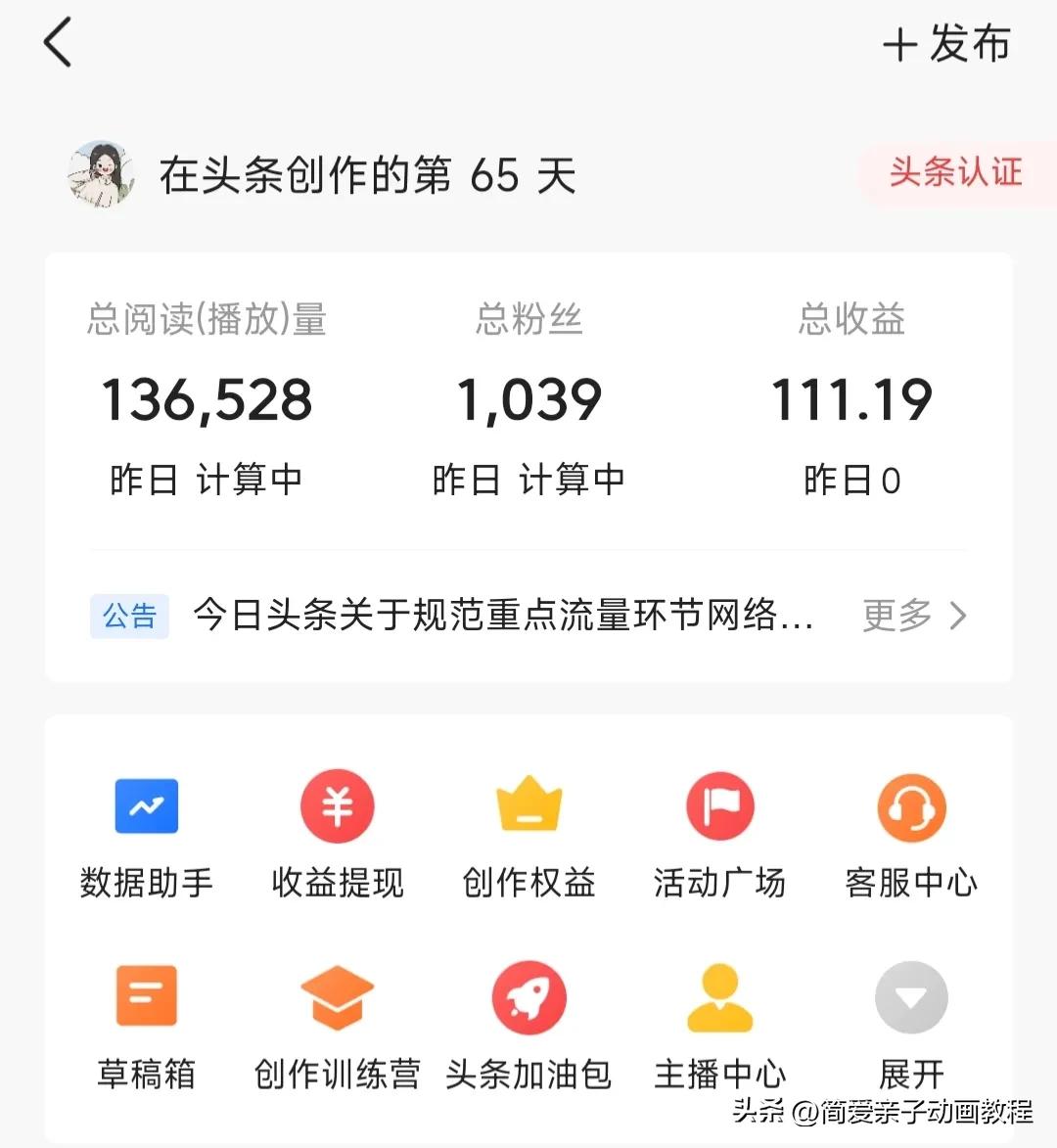Screen dimensions: 1057x1148
Task: Expand more features with 展开
Action: tap(910, 1028)
